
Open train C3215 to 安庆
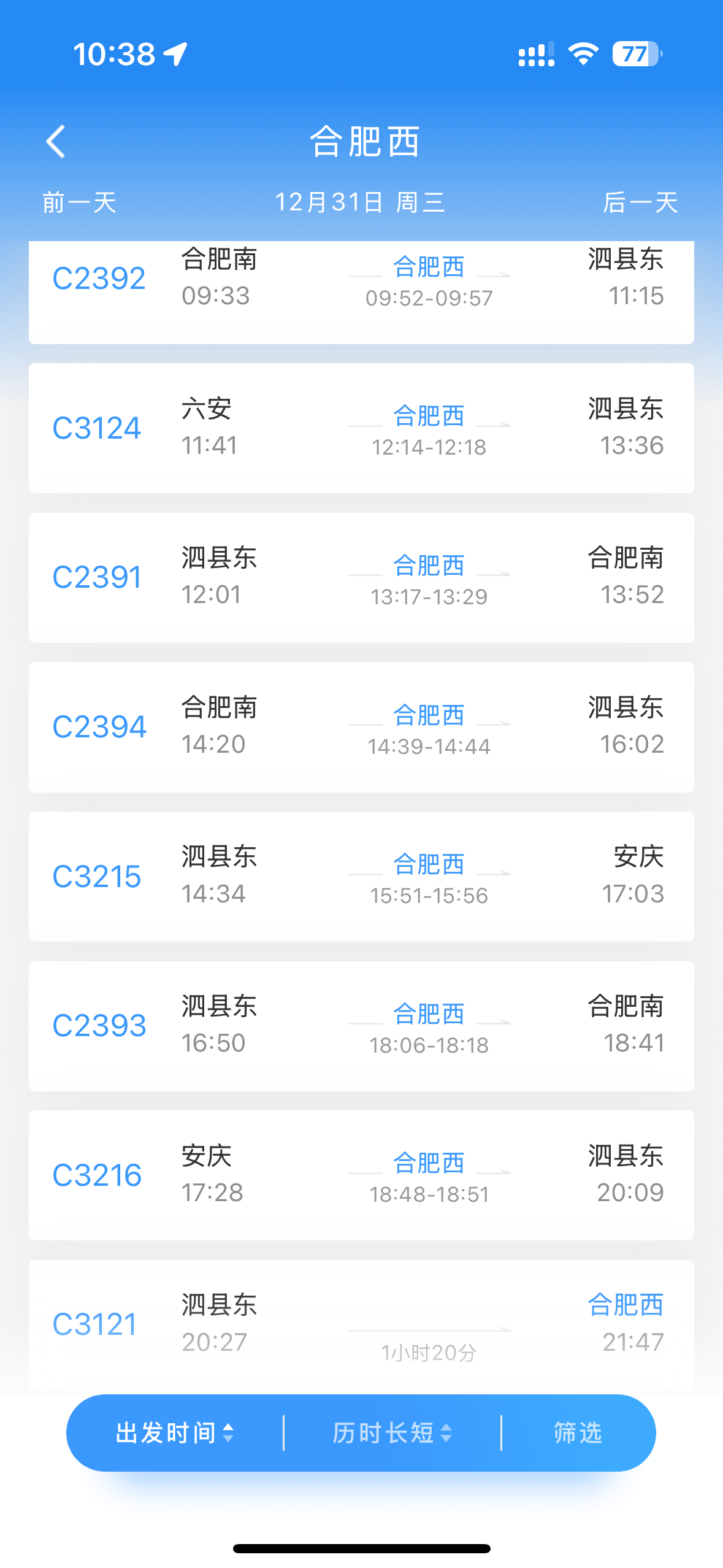361,876
